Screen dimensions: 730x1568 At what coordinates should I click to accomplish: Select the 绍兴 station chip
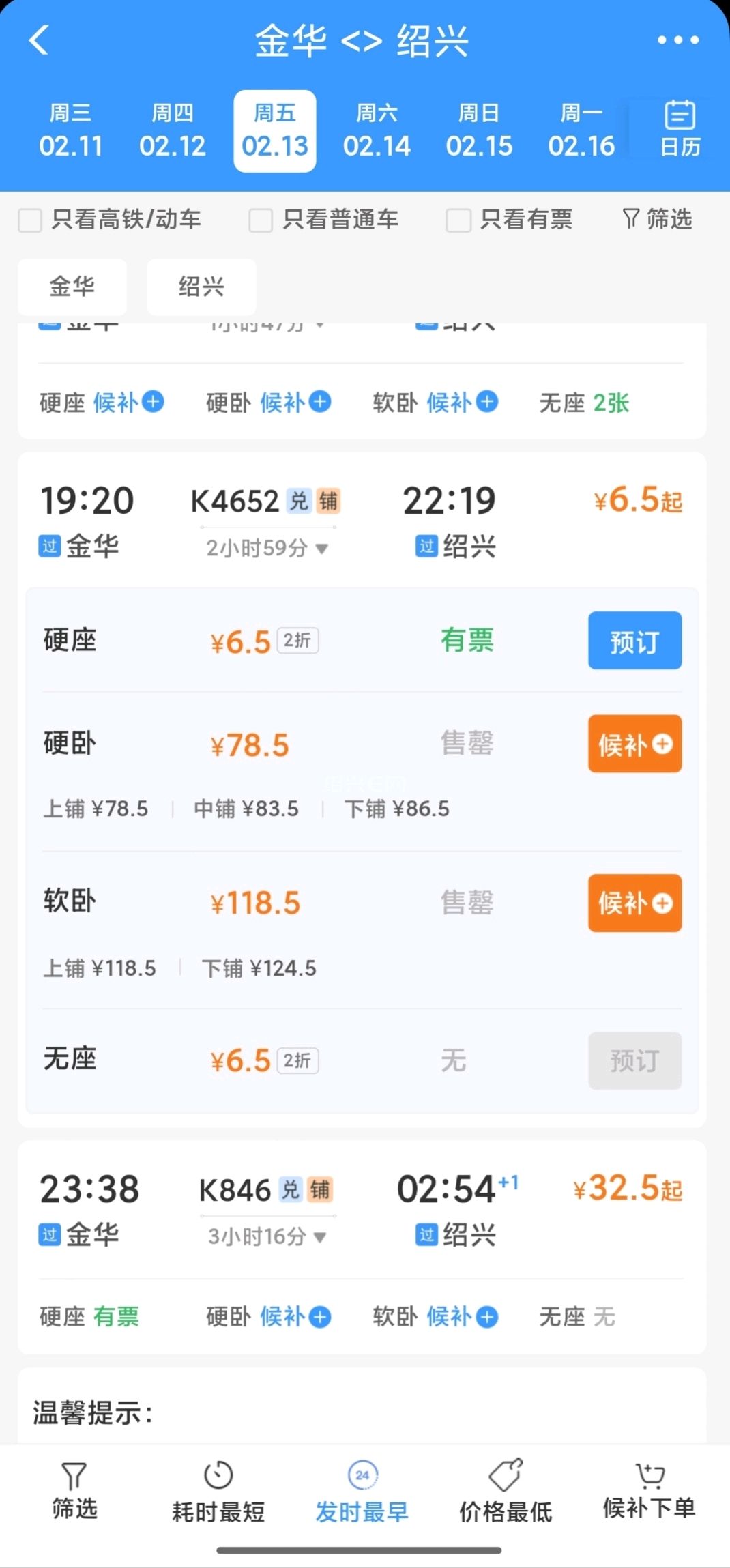pyautogui.click(x=201, y=287)
